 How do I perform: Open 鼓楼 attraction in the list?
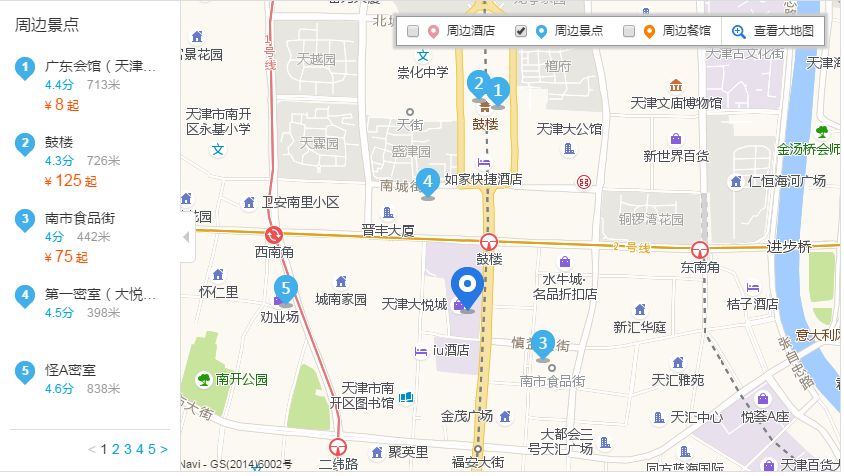(x=59, y=143)
